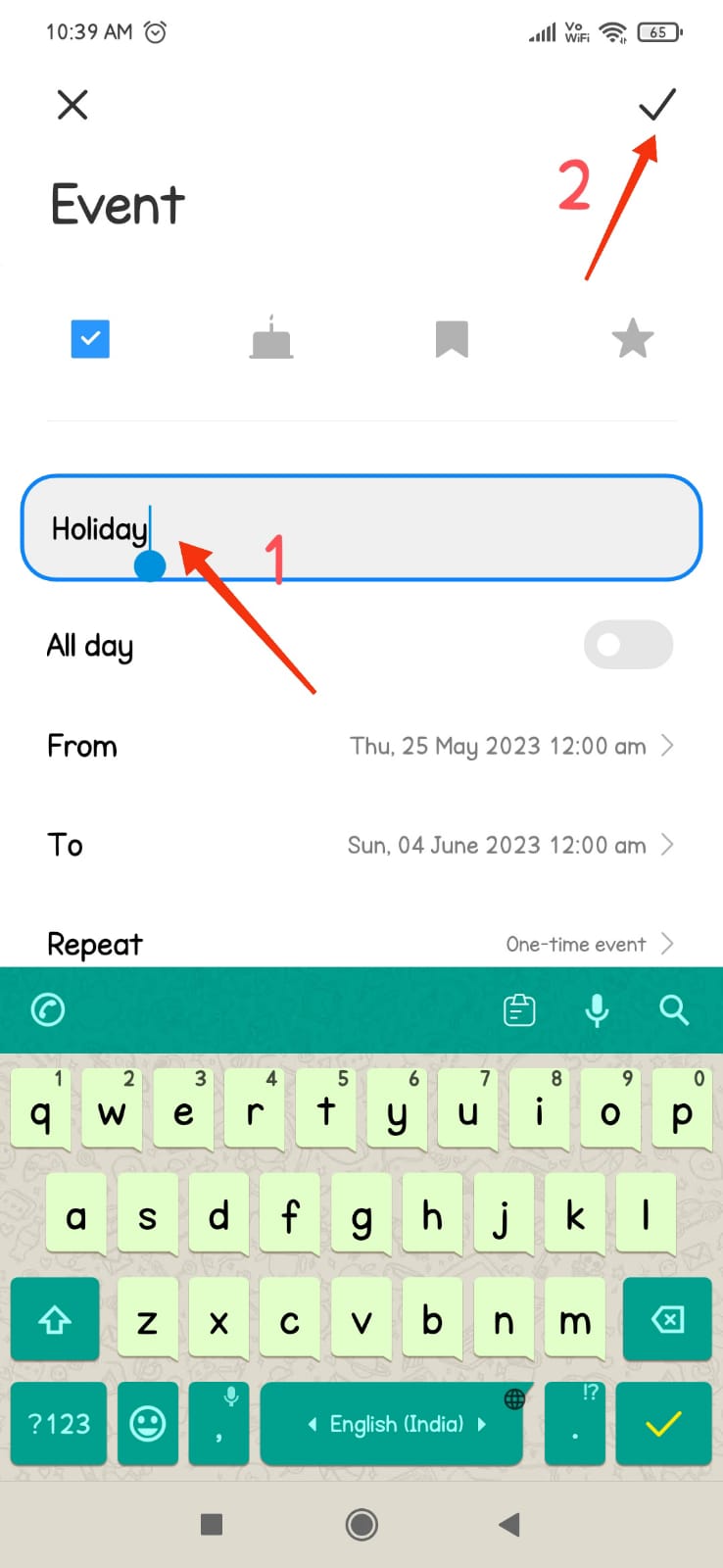Tap the English (India) space bar

point(396,1423)
